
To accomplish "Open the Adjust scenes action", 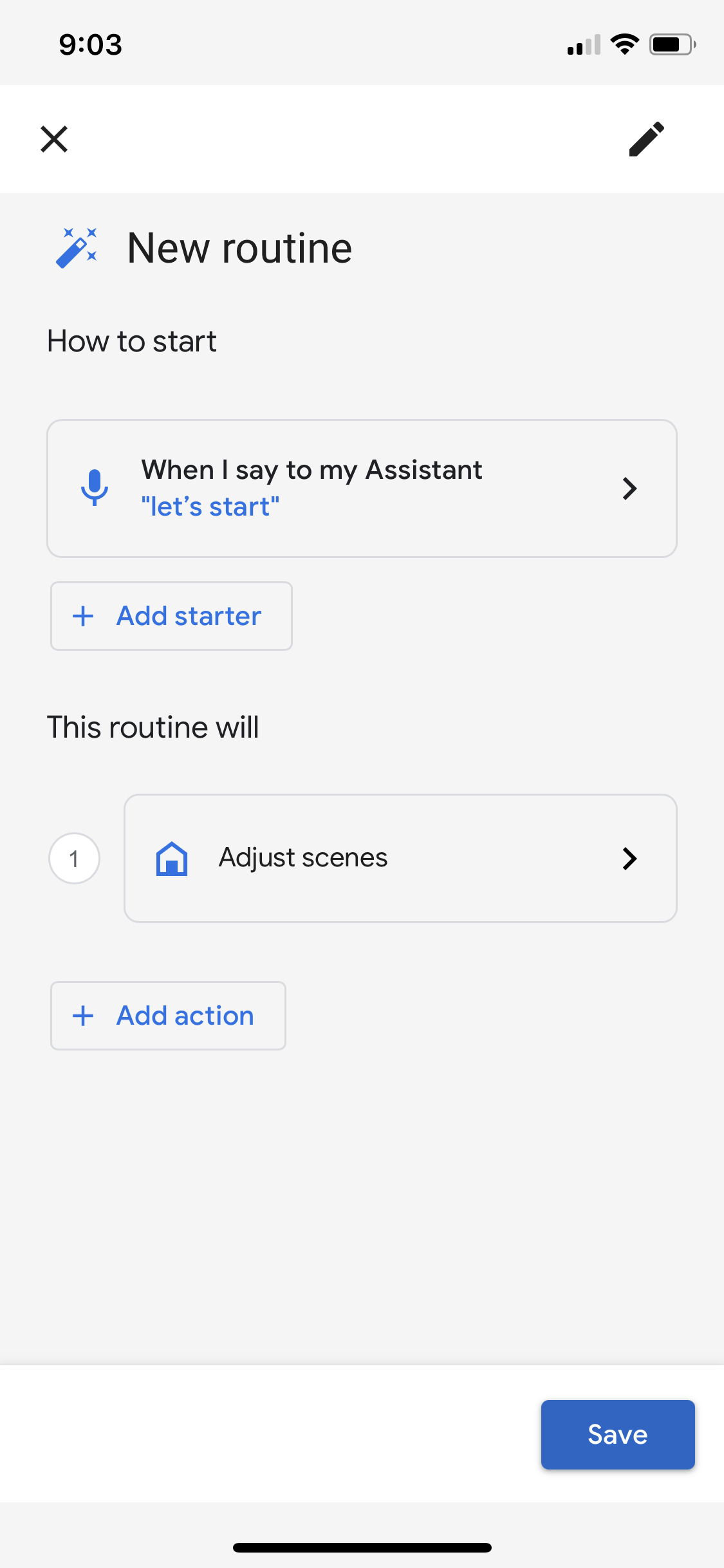I will point(400,858).
